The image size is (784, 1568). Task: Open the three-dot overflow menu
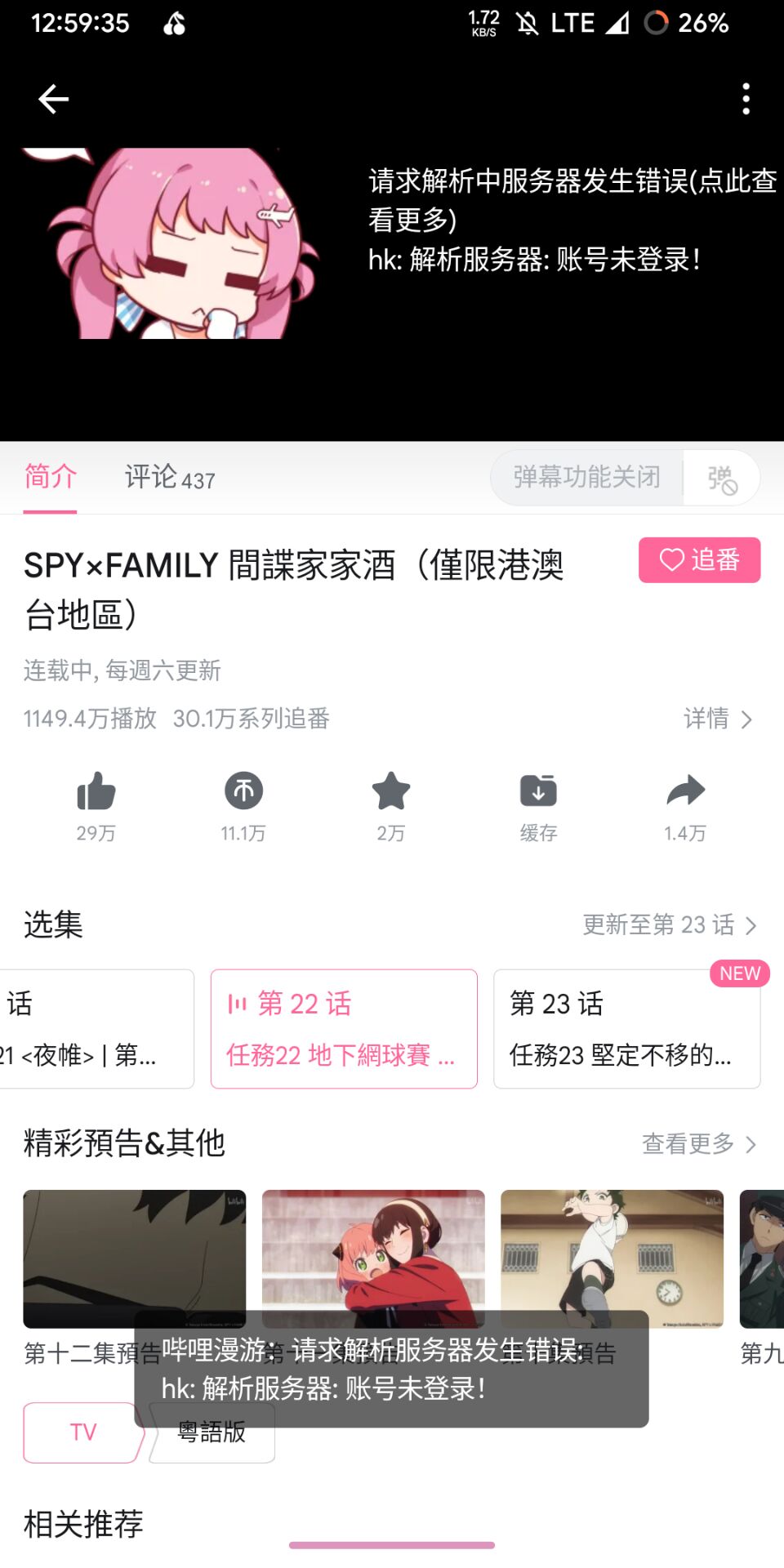746,99
